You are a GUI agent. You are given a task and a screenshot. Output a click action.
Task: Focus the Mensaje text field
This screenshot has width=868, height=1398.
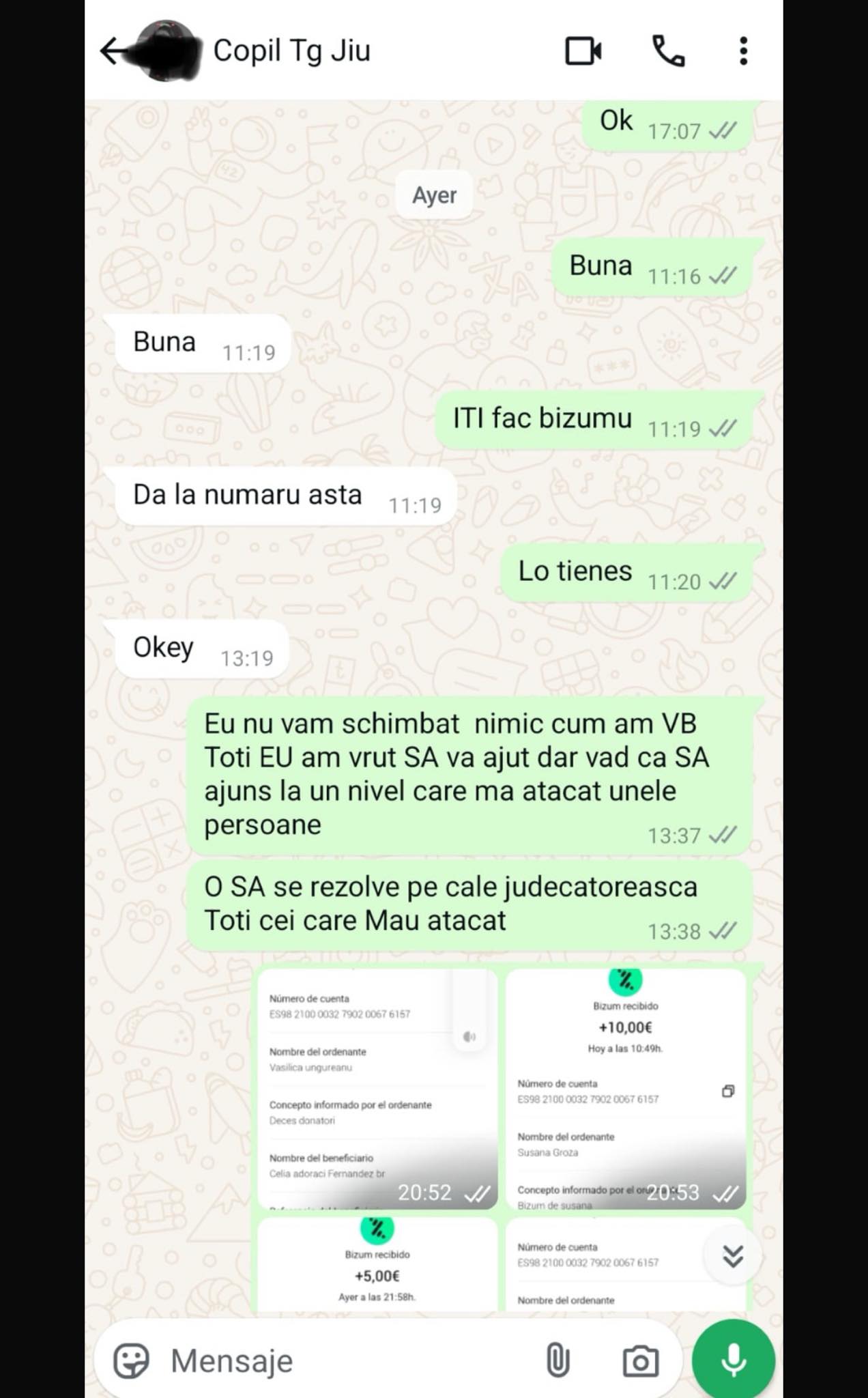pyautogui.click(x=348, y=1360)
